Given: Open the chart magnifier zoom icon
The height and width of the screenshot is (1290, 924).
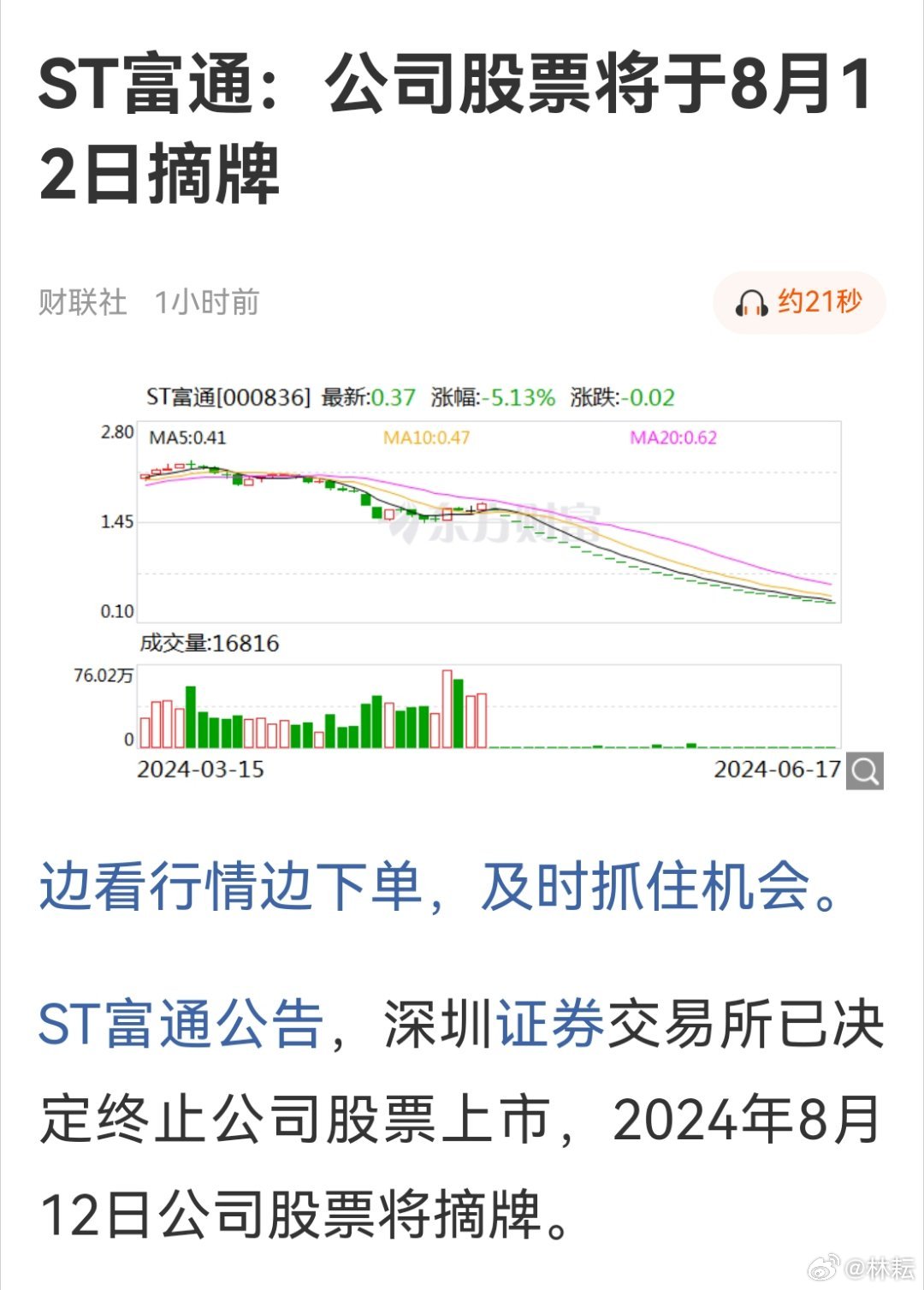Looking at the screenshot, I should point(867,771).
